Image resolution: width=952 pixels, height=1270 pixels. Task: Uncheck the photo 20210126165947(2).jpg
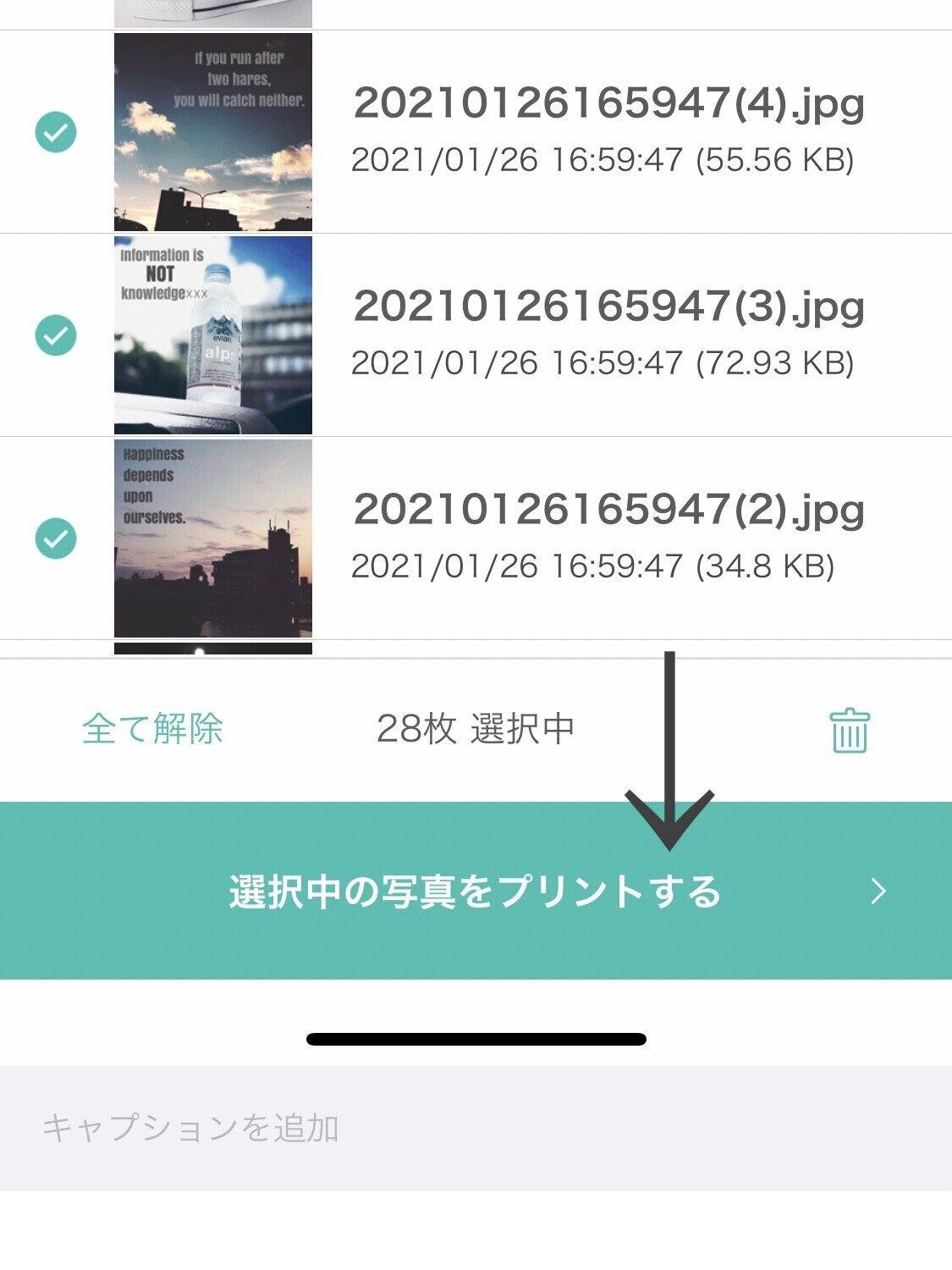(54, 535)
